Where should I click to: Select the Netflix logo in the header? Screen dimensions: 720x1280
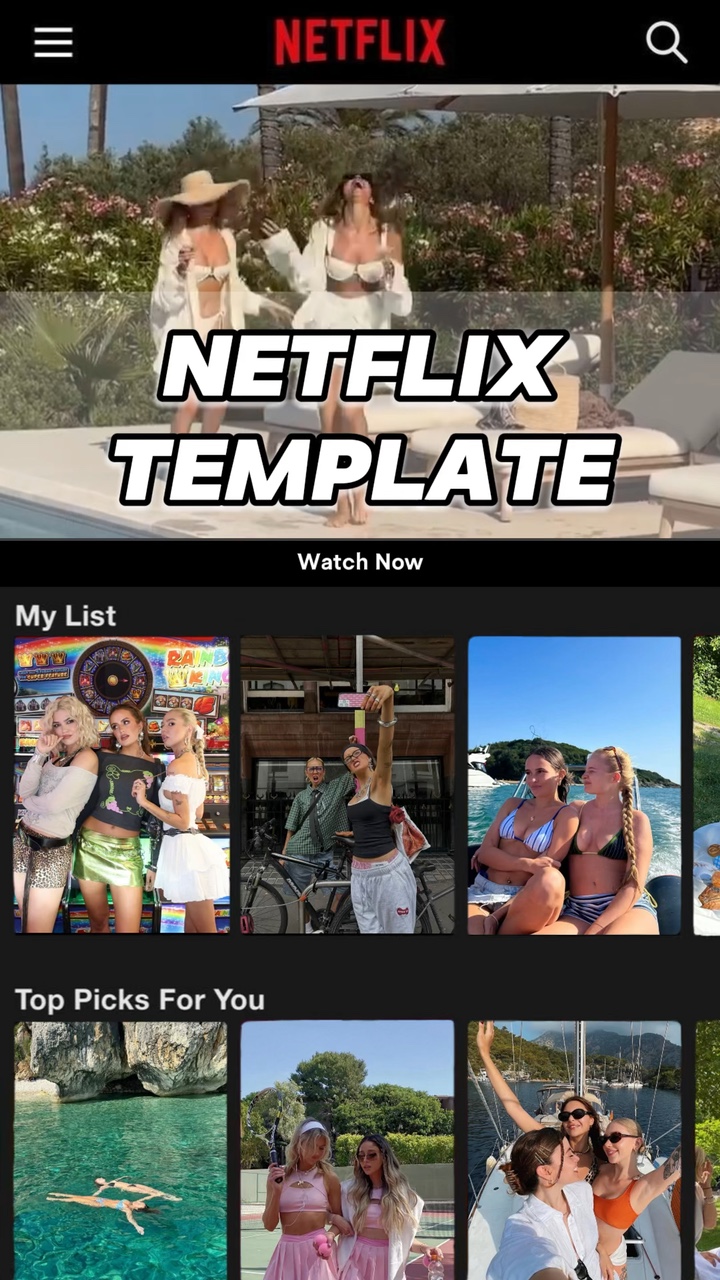click(359, 40)
